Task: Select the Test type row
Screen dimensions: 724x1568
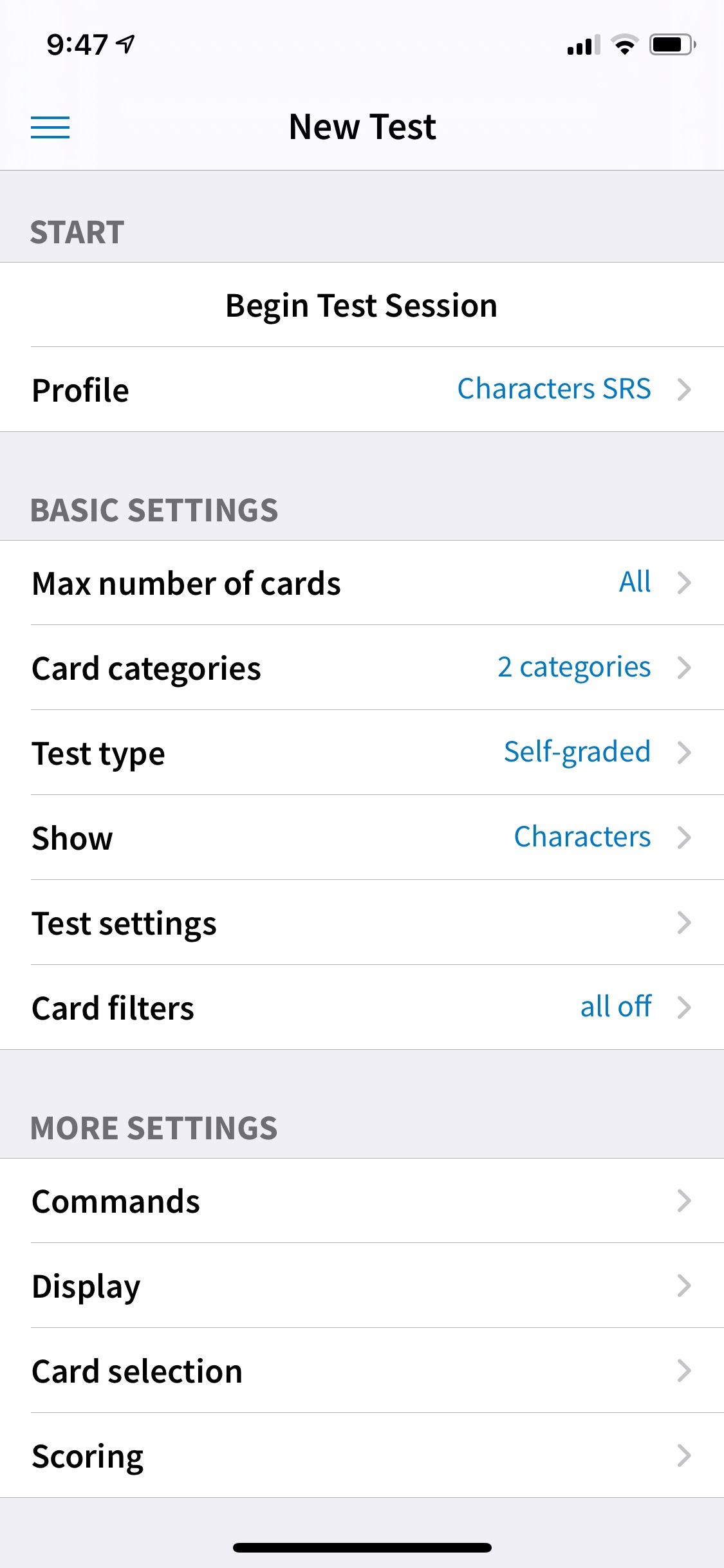Action: [362, 752]
